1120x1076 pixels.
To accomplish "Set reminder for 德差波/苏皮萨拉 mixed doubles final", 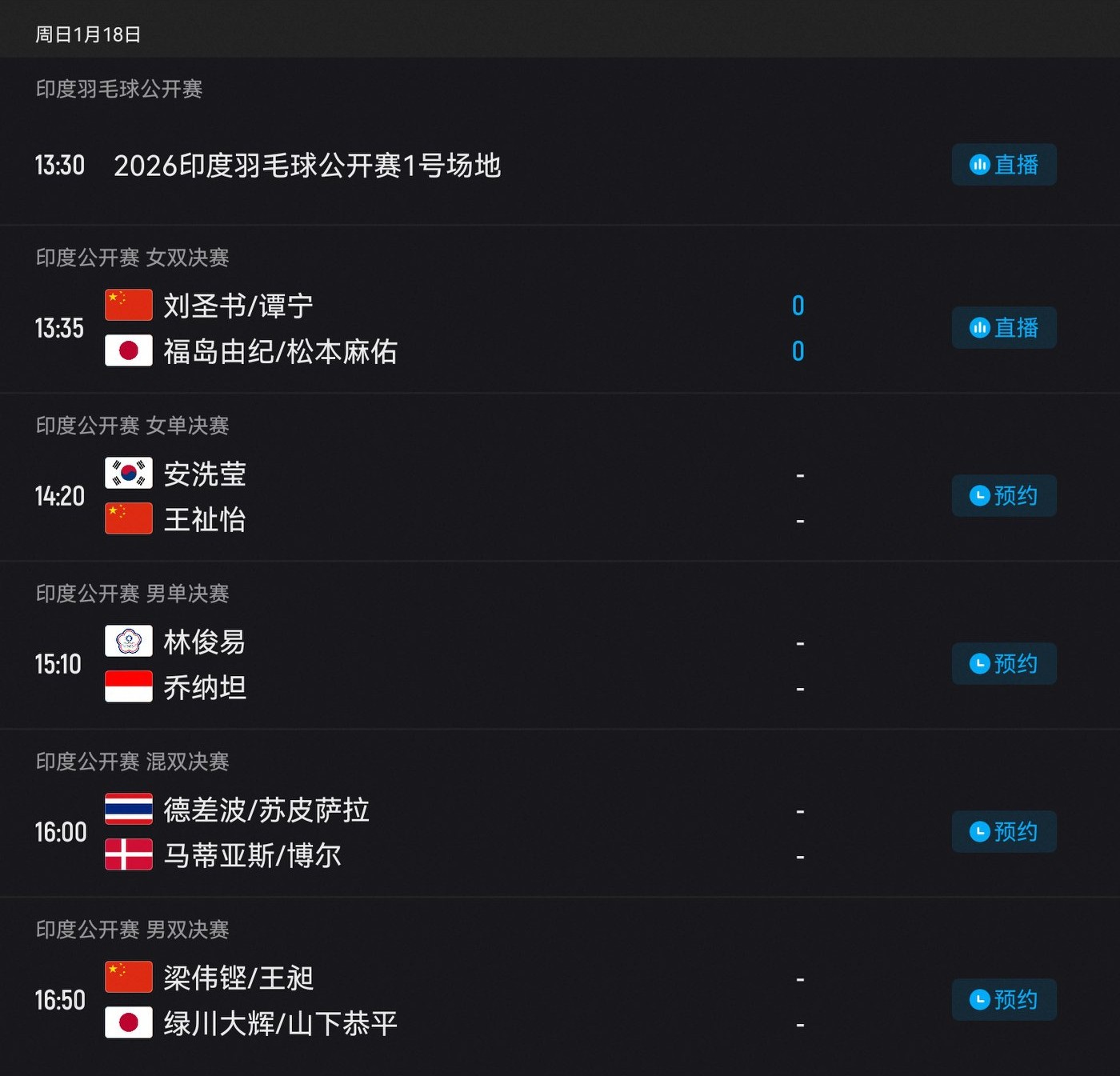I will (x=1004, y=832).
